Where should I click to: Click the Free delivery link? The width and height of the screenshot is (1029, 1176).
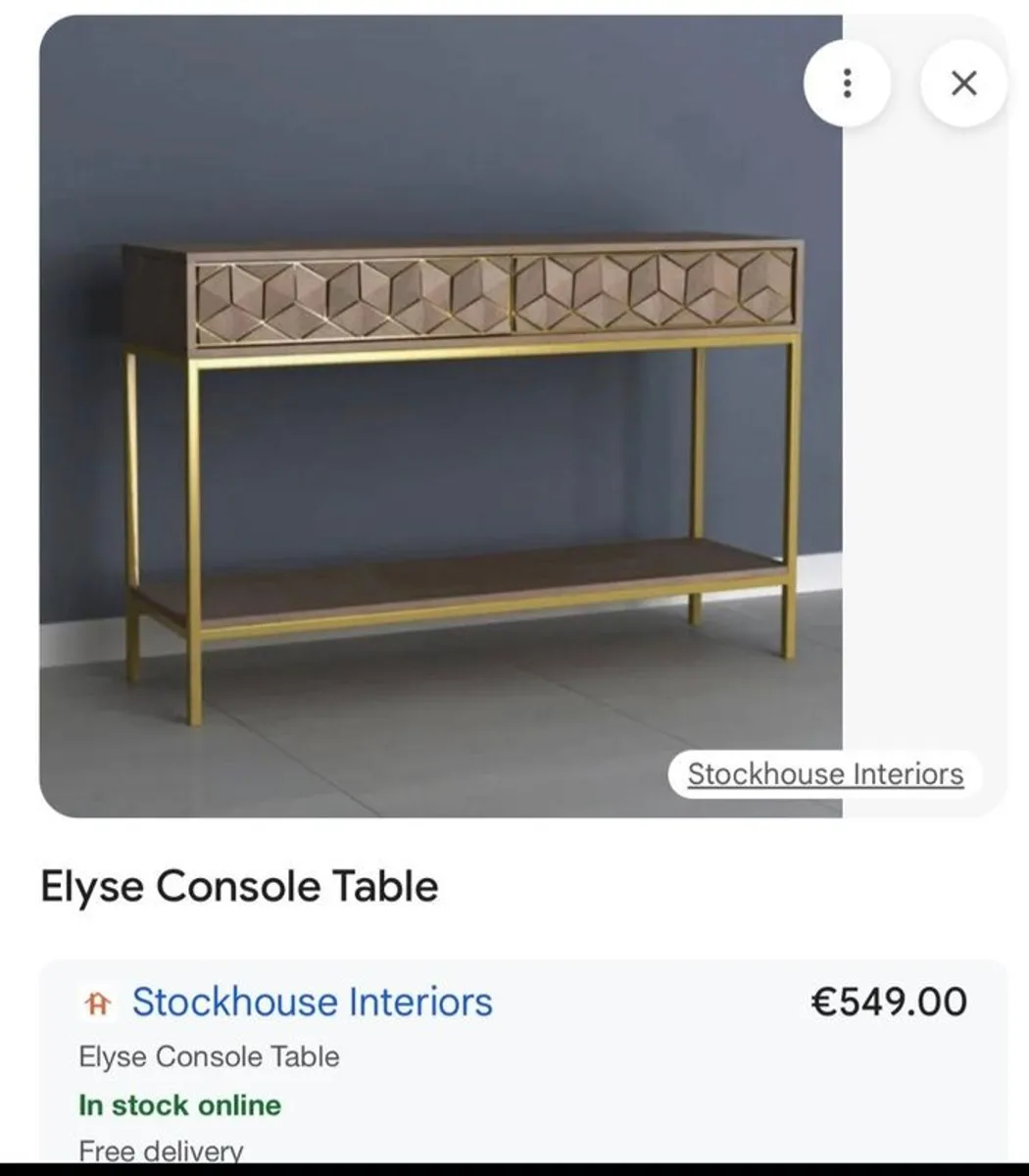tap(160, 1149)
